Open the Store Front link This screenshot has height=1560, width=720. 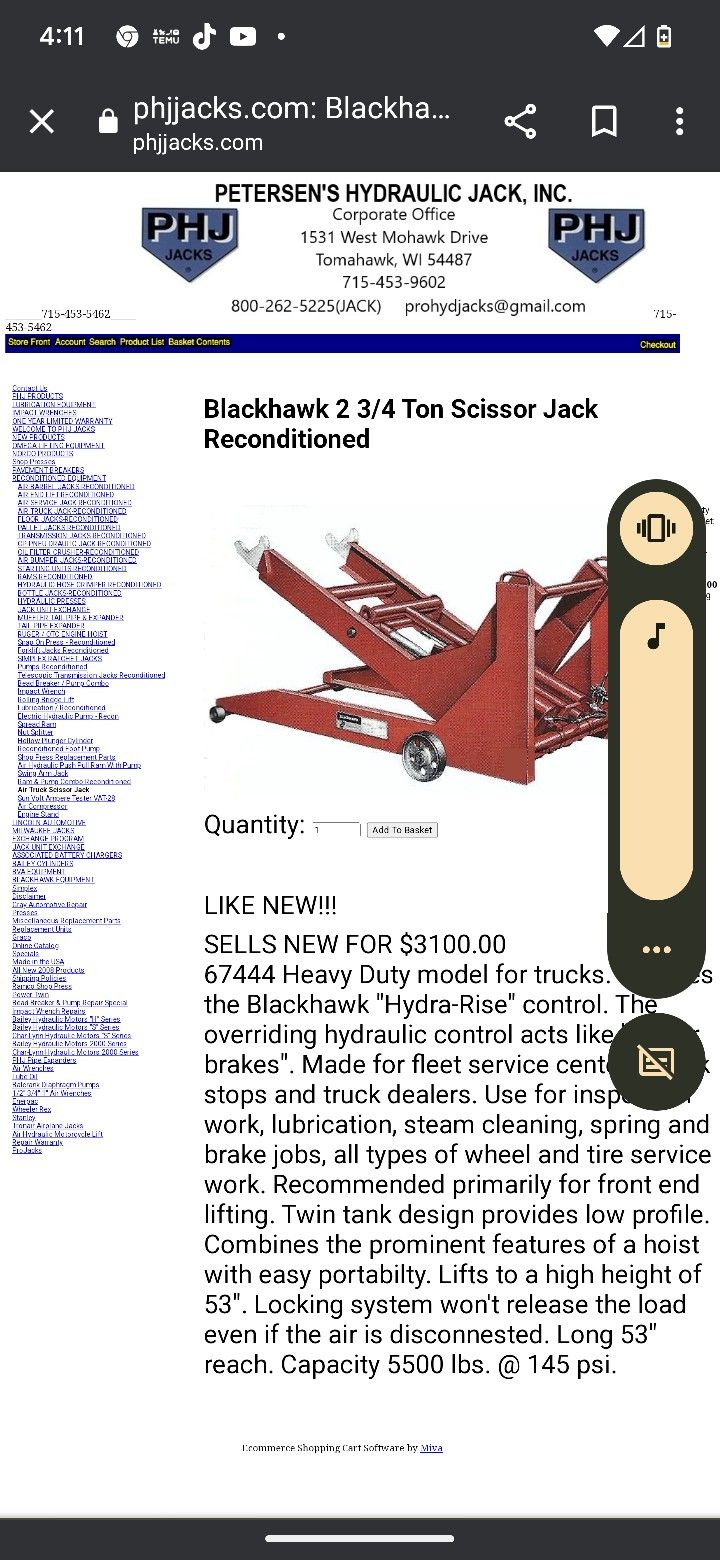29,342
